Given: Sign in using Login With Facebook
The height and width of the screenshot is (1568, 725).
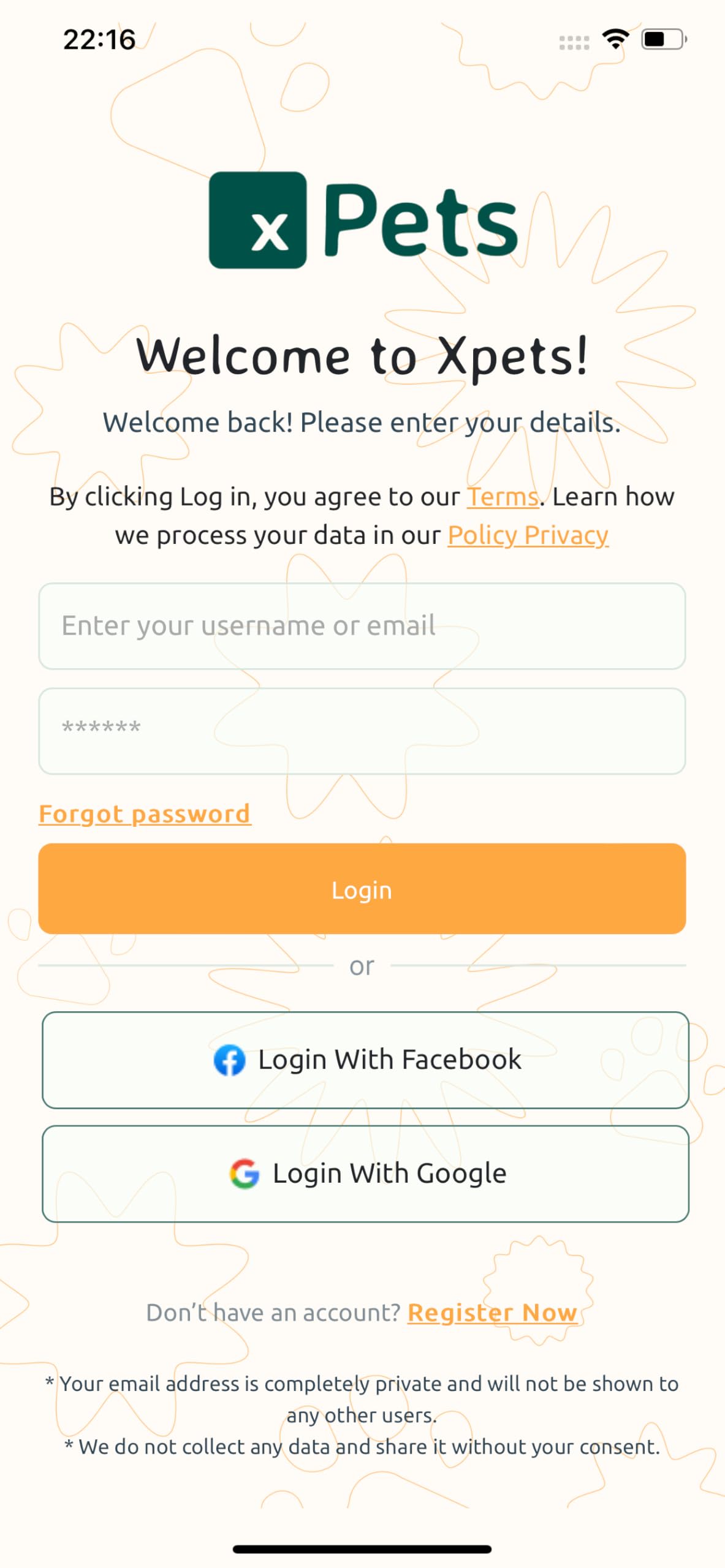Looking at the screenshot, I should 365,1060.
